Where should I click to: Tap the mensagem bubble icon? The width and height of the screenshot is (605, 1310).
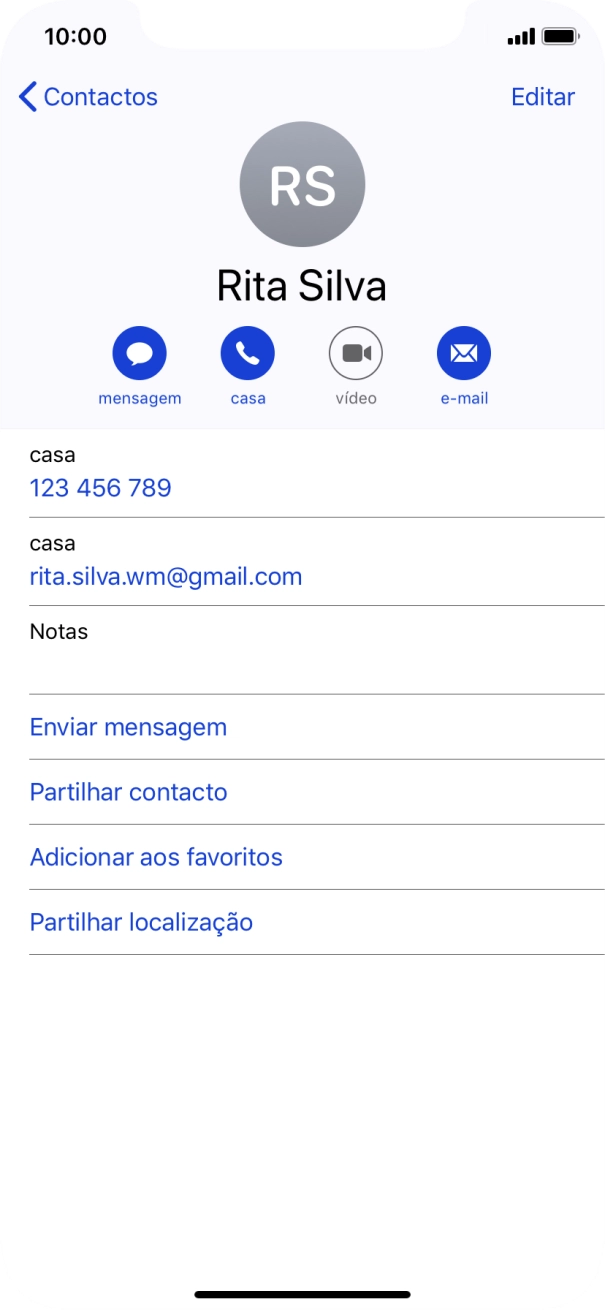(x=140, y=354)
